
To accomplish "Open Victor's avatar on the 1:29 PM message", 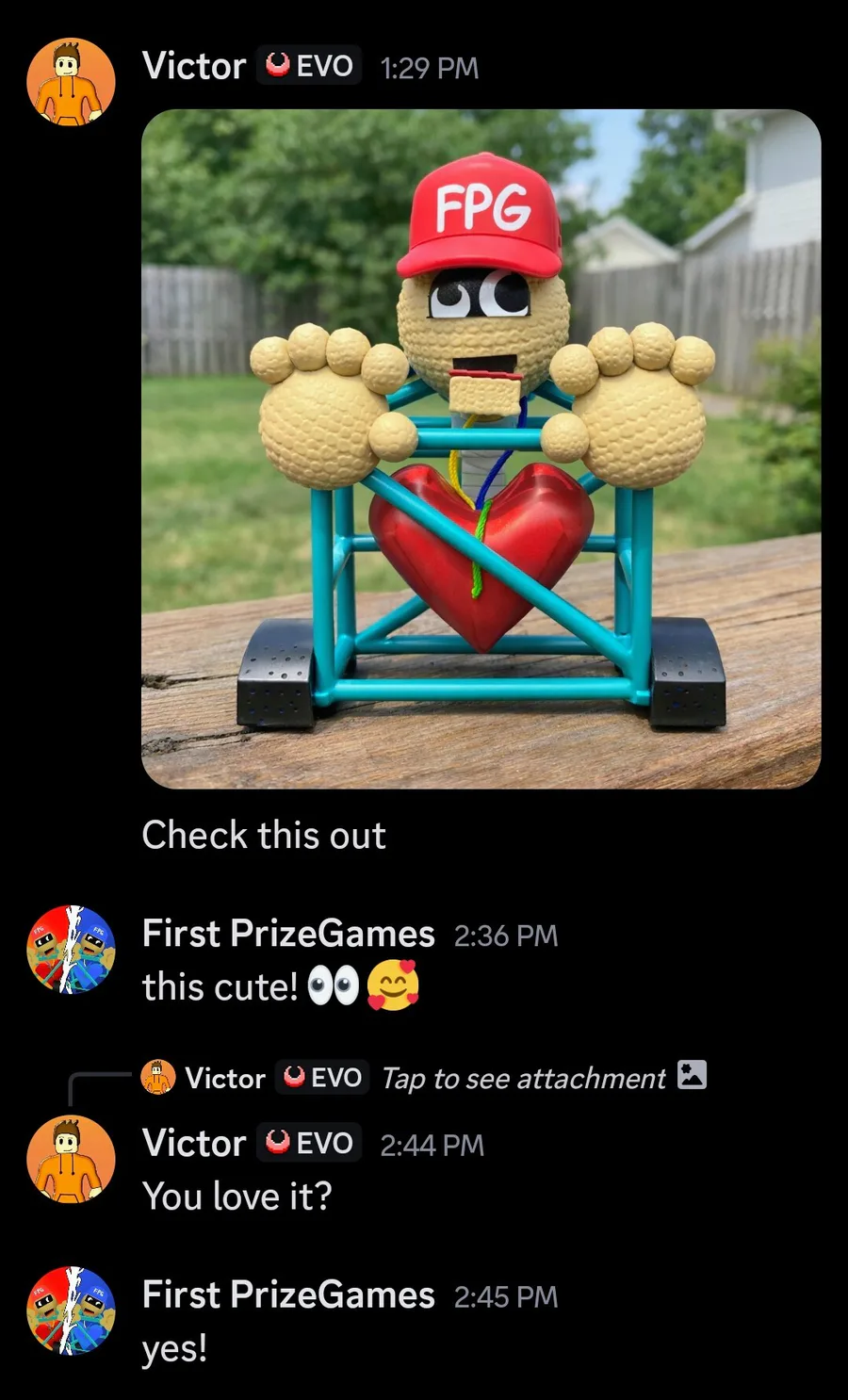I will [x=71, y=82].
